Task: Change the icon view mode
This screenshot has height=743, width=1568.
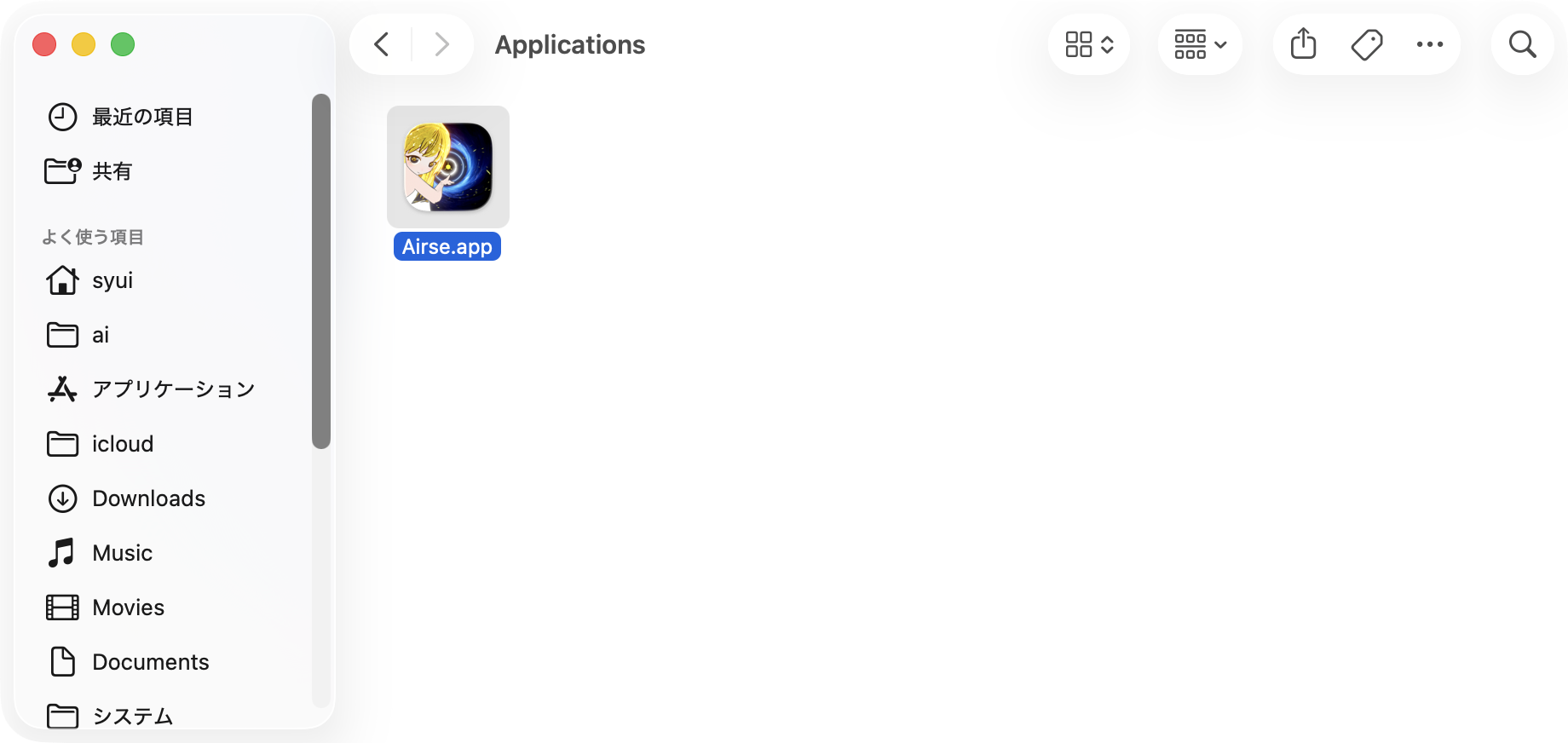Action: [1089, 44]
